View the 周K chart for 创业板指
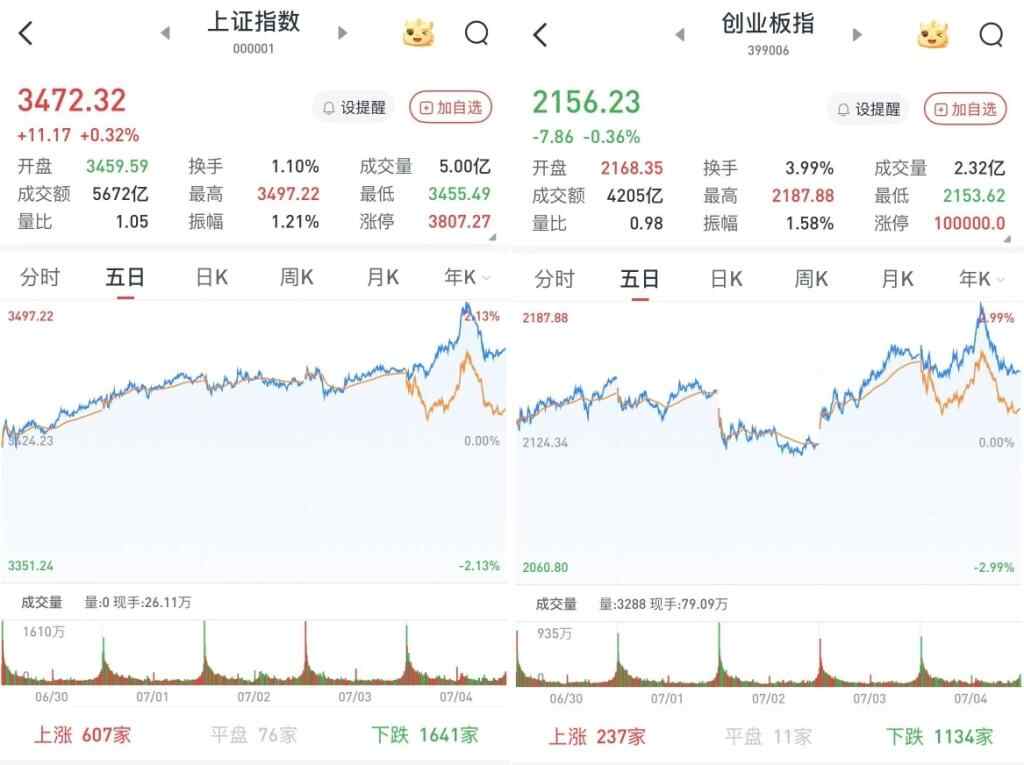The image size is (1024, 765). click(x=812, y=278)
